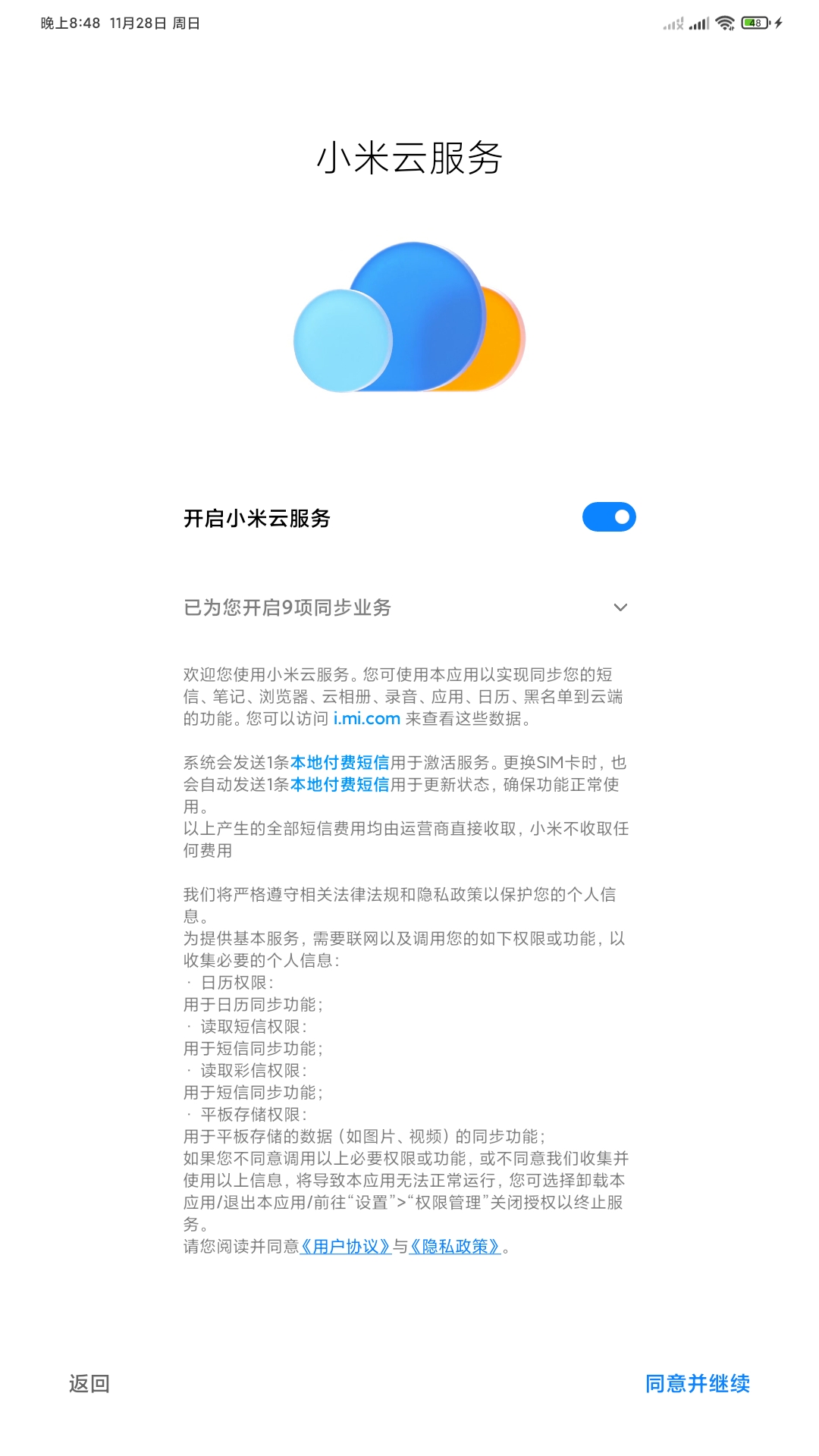Image resolution: width=819 pixels, height=1456 pixels.
Task: Open the i.mi.com link
Action: click(366, 718)
